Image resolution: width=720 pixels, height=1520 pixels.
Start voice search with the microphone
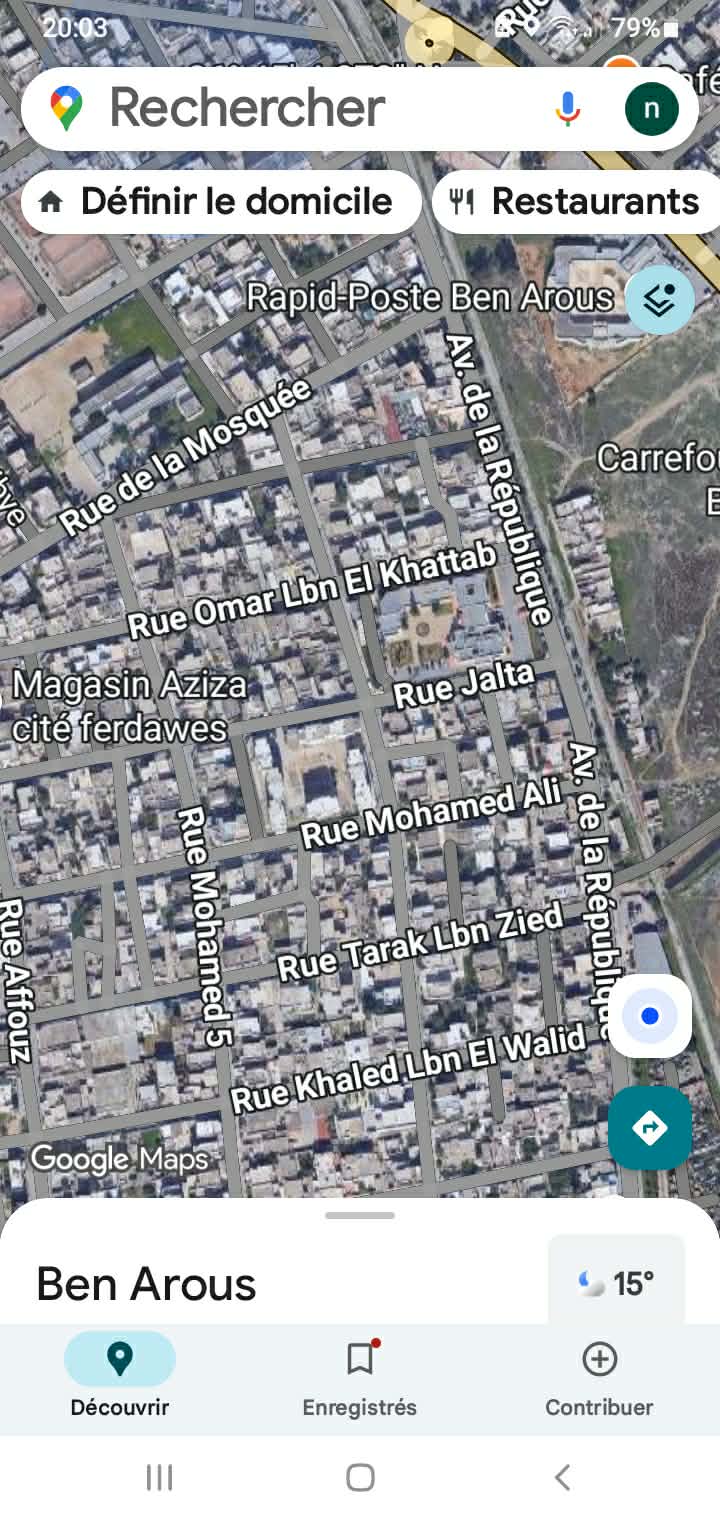click(x=567, y=107)
